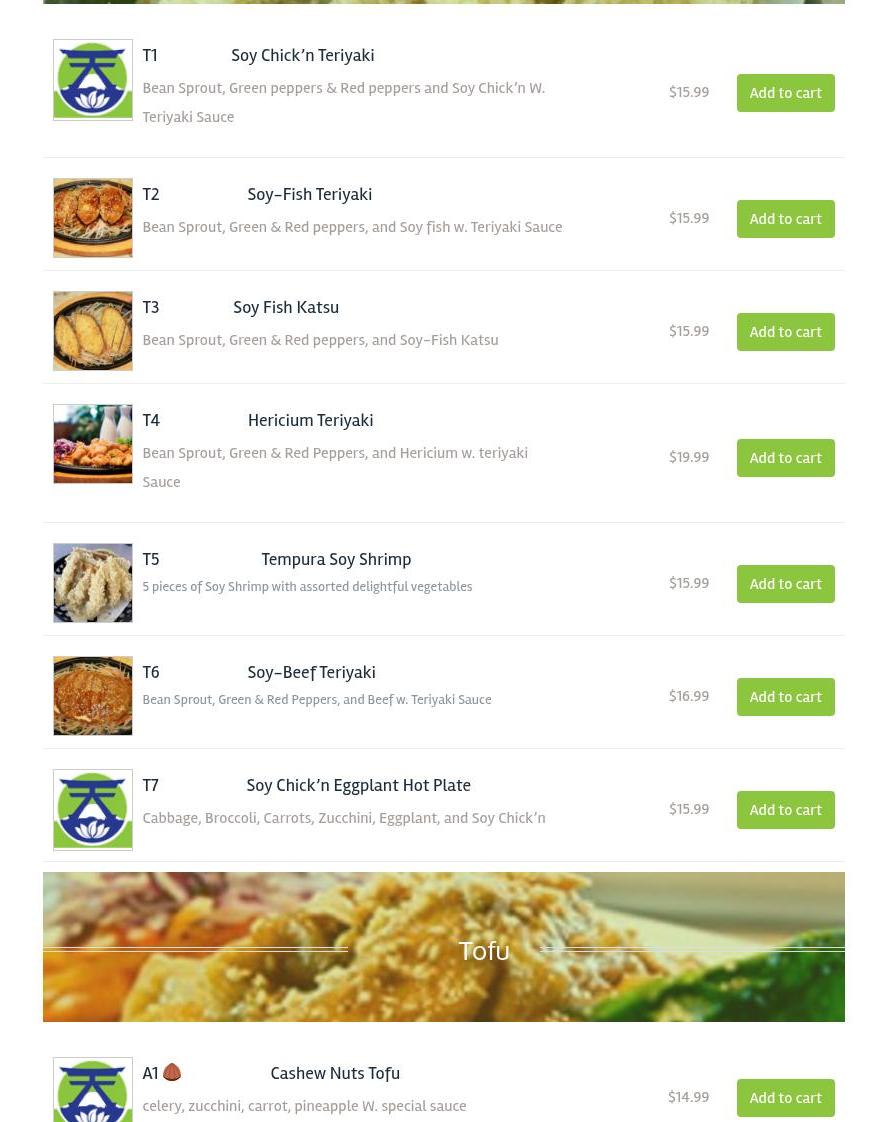Add Tempura Soy Shrimp to cart

[786, 584]
